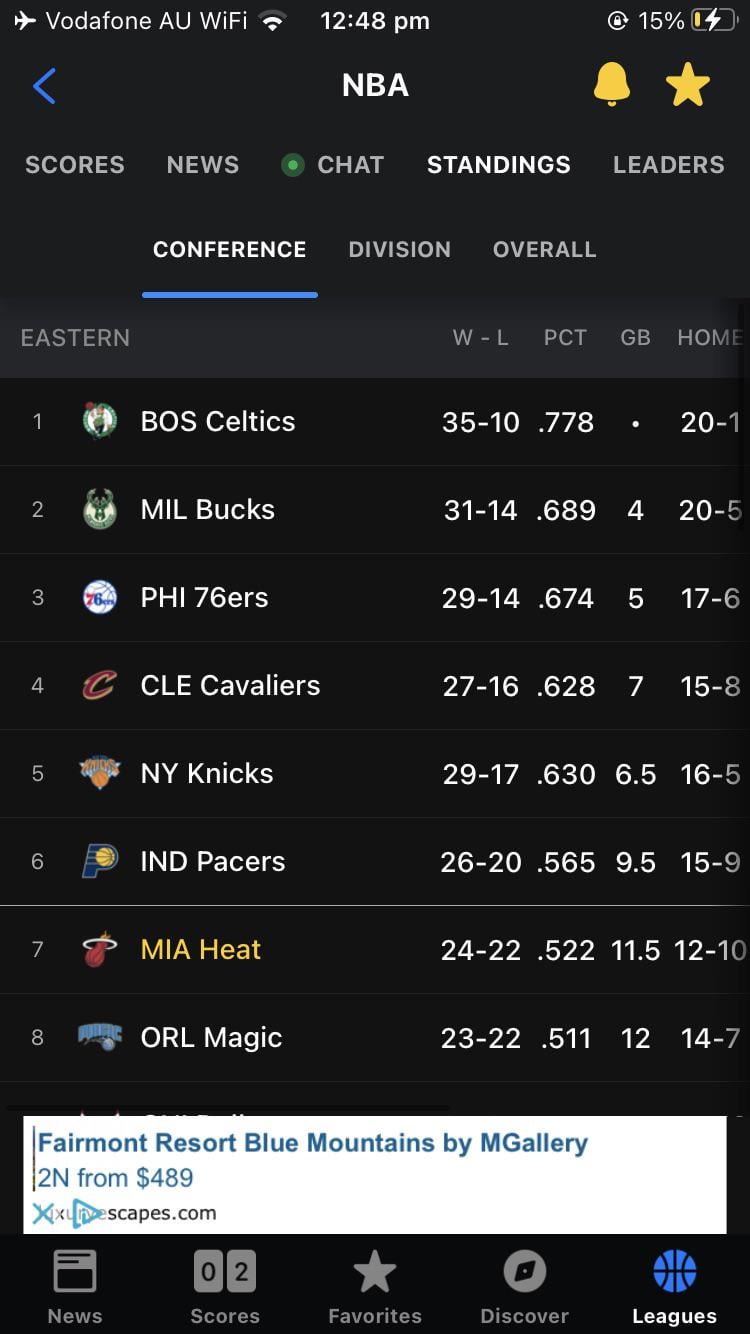
Task: Open the ORL Magic team row
Action: 211,1038
